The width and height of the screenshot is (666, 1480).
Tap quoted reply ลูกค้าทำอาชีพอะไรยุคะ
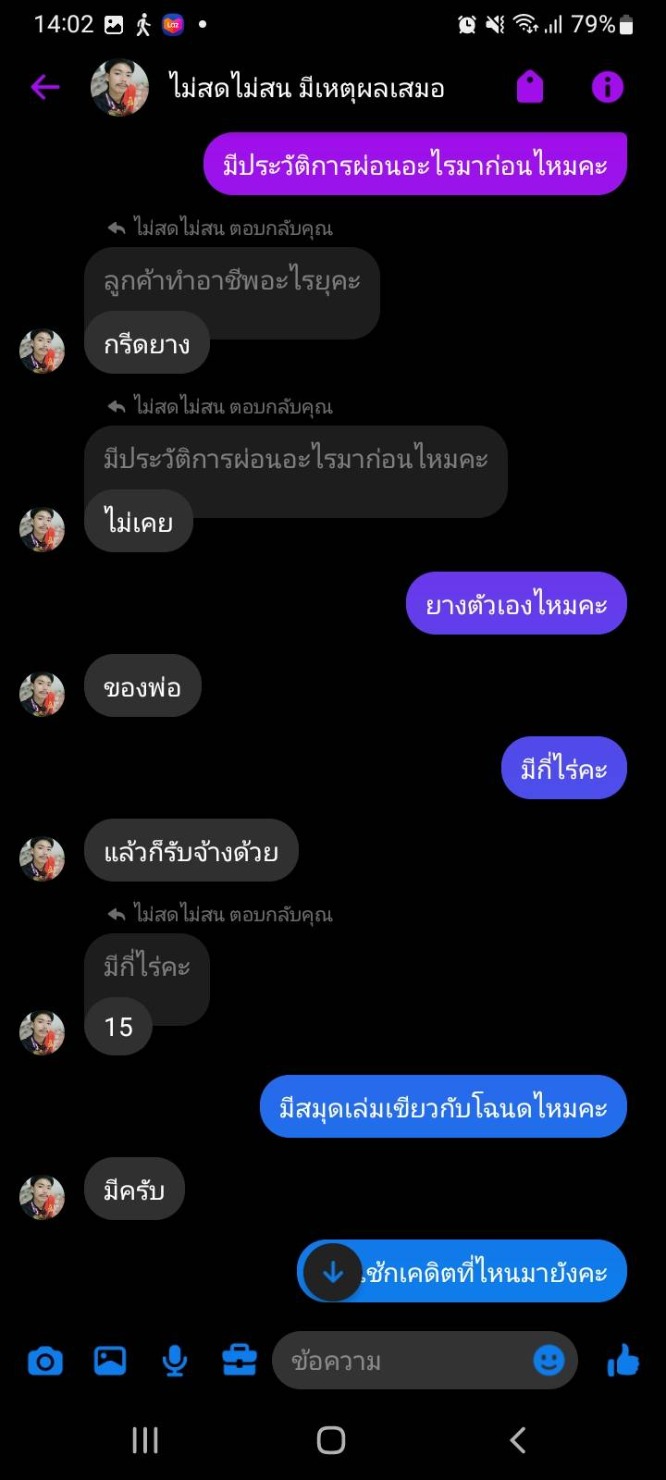pyautogui.click(x=232, y=280)
